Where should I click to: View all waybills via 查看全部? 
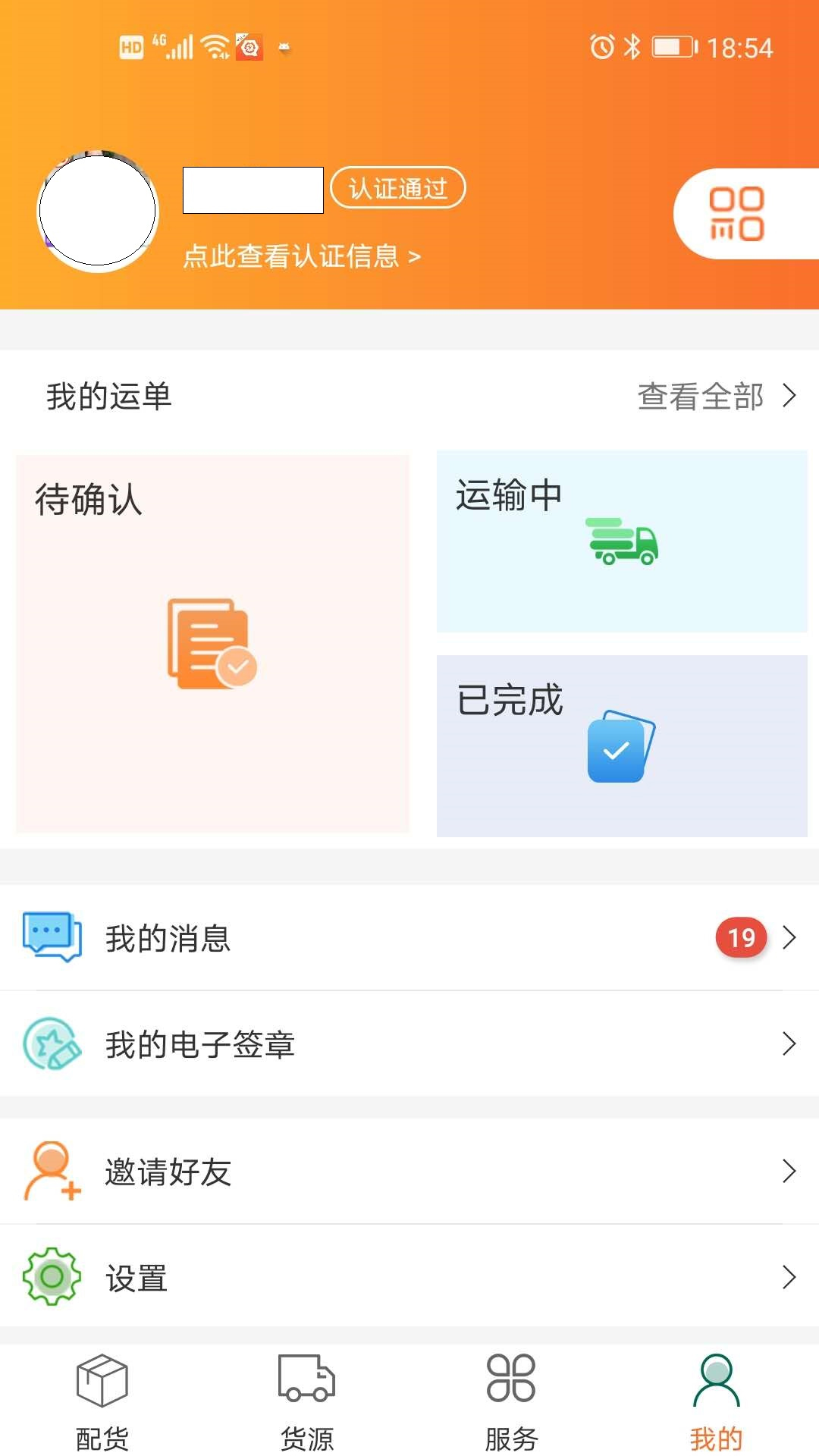715,396
